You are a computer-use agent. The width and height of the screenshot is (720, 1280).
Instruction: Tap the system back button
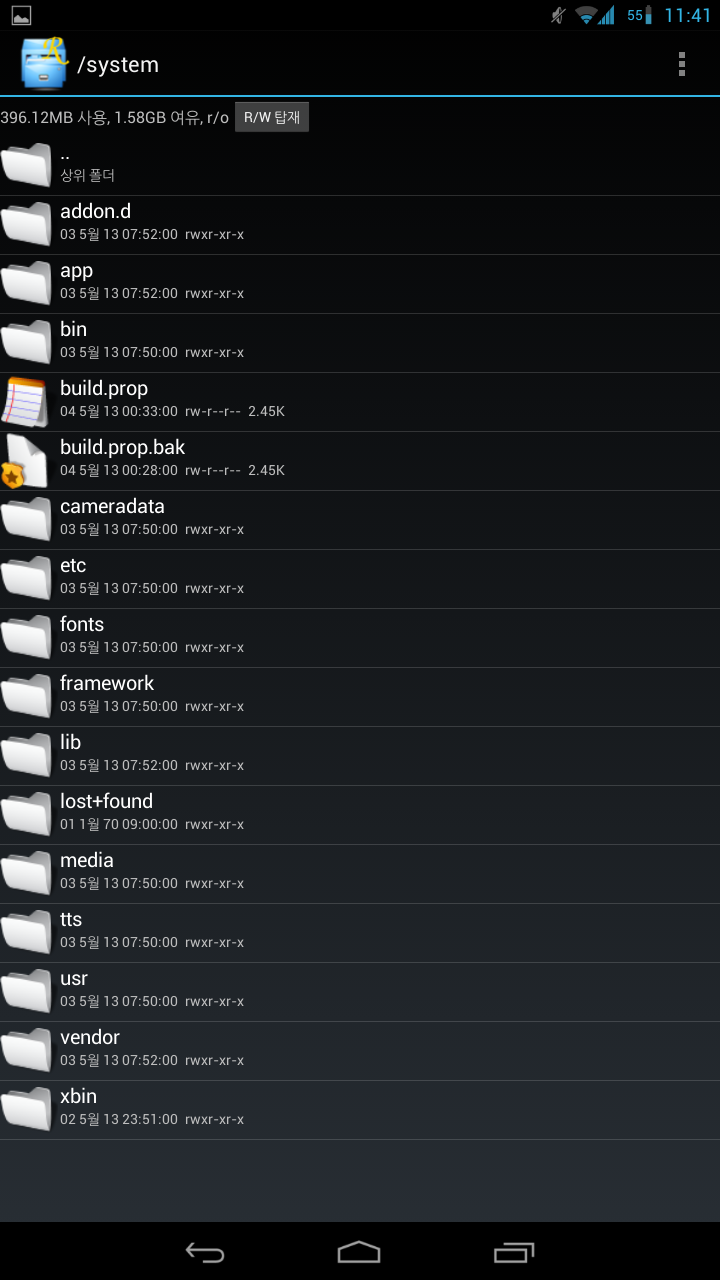coord(205,1252)
